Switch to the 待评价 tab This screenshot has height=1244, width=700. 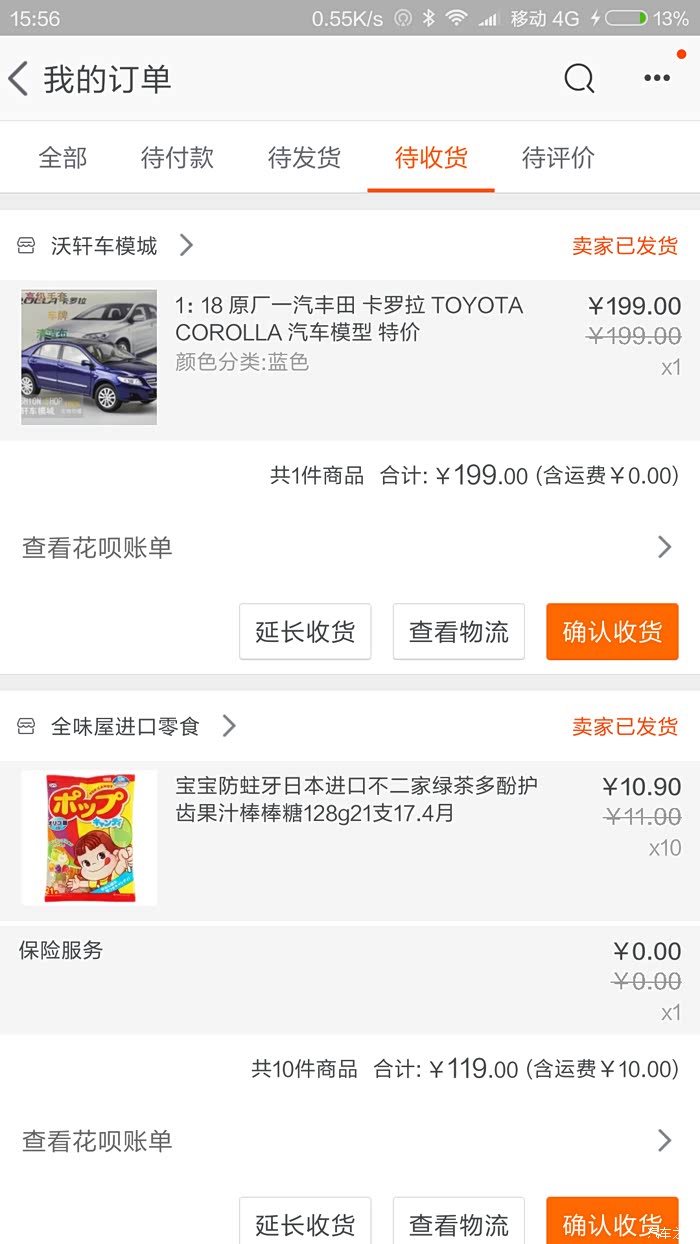pyautogui.click(x=558, y=158)
